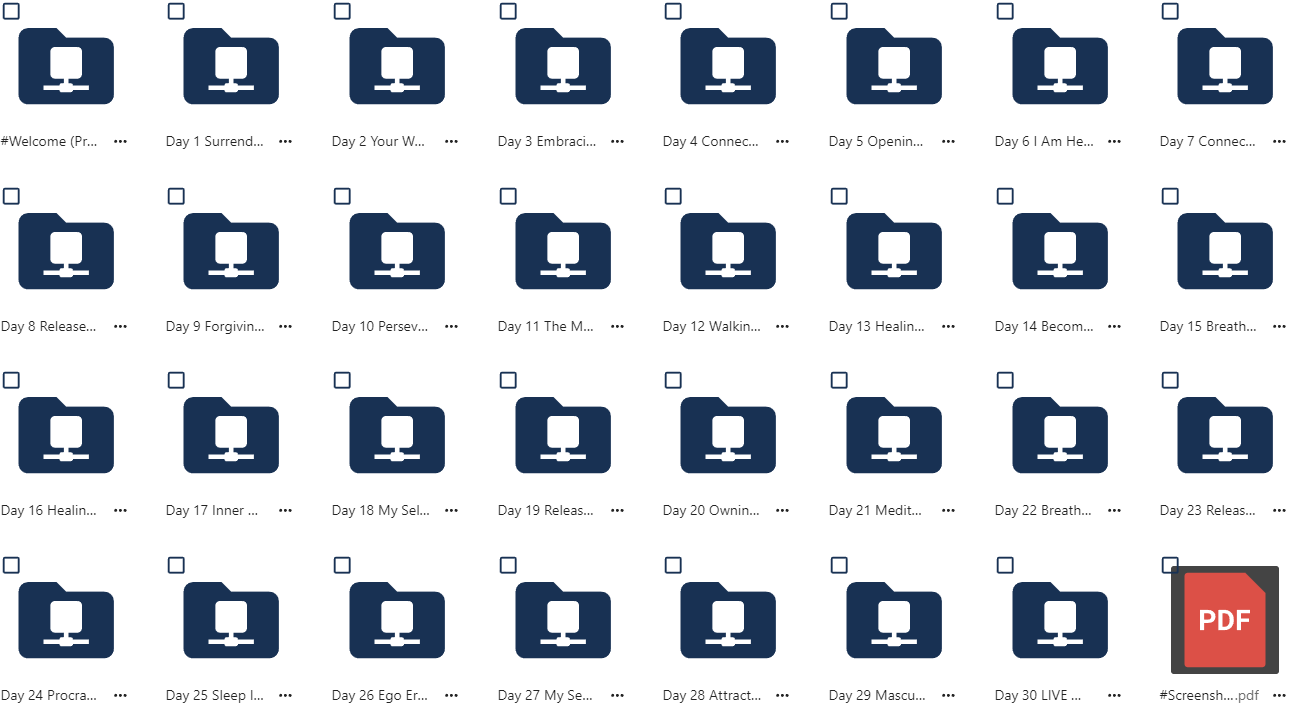1302x723 pixels.
Task: Open the Day 15 Breath folder
Action: [1225, 251]
